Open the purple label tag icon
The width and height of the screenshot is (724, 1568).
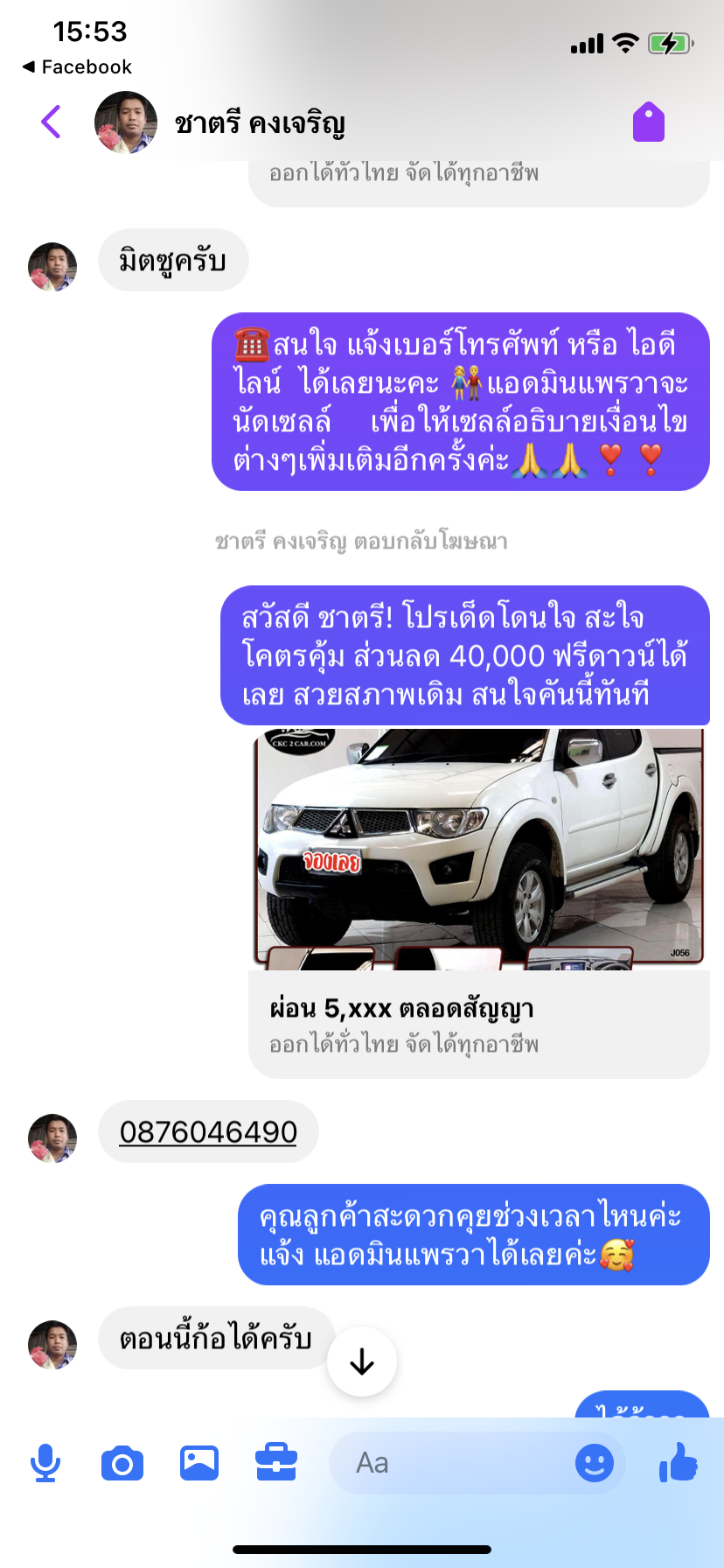(x=649, y=122)
